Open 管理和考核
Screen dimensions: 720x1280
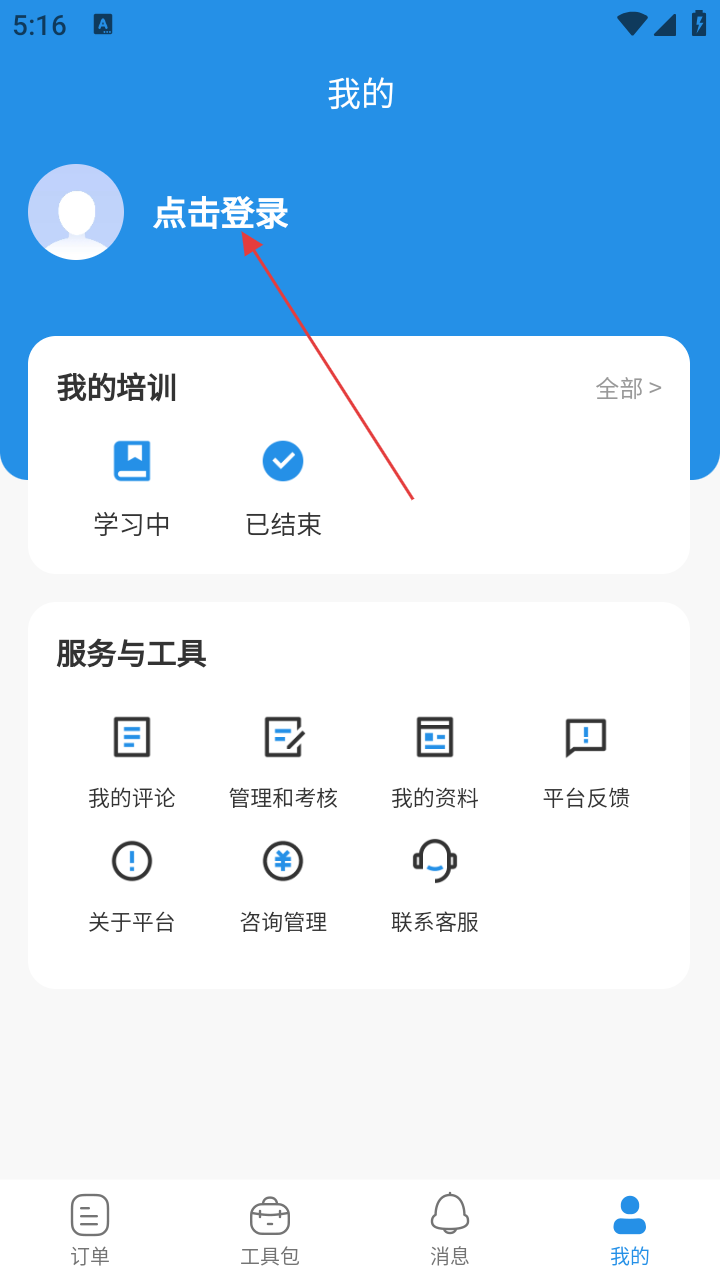[x=283, y=761]
